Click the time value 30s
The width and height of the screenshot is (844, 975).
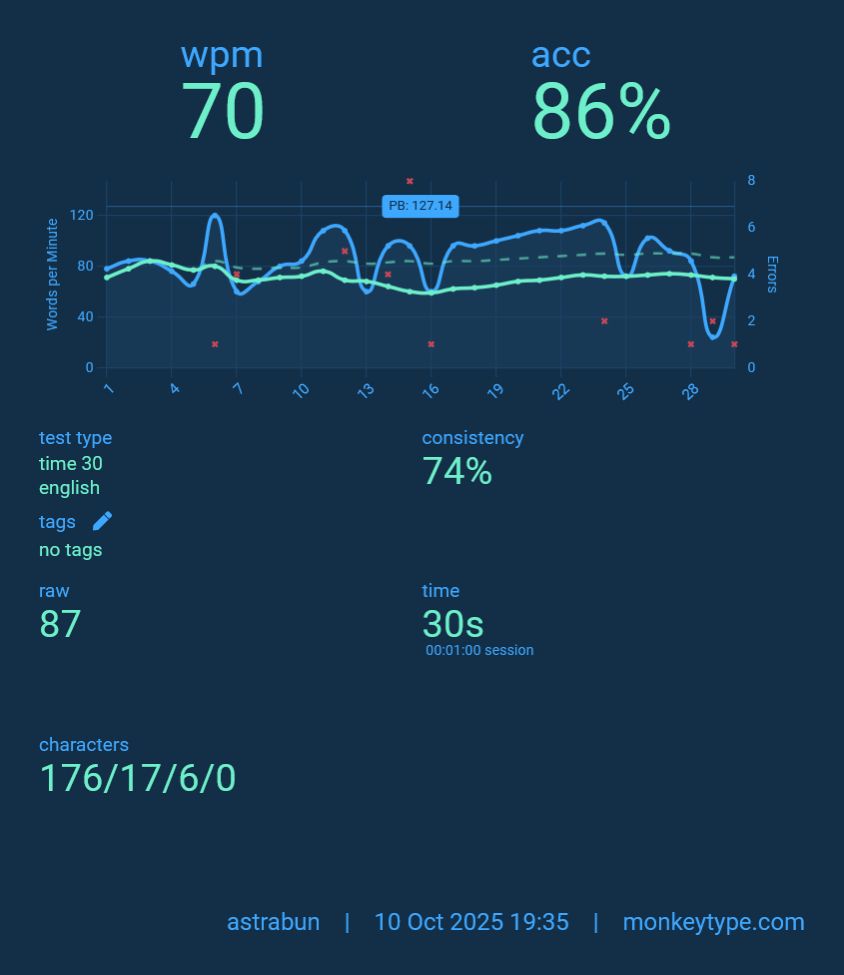450,623
